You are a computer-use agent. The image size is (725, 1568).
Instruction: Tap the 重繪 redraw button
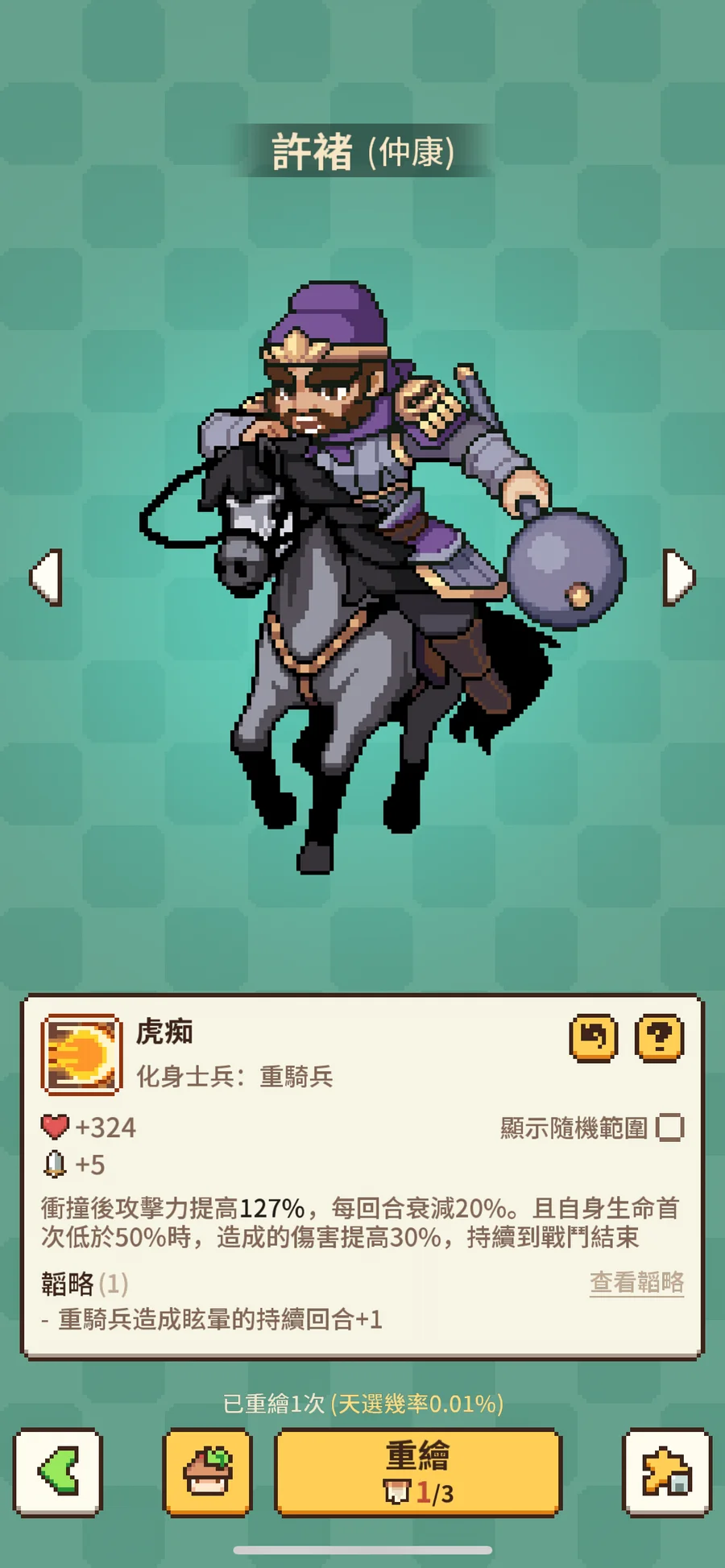click(418, 1472)
